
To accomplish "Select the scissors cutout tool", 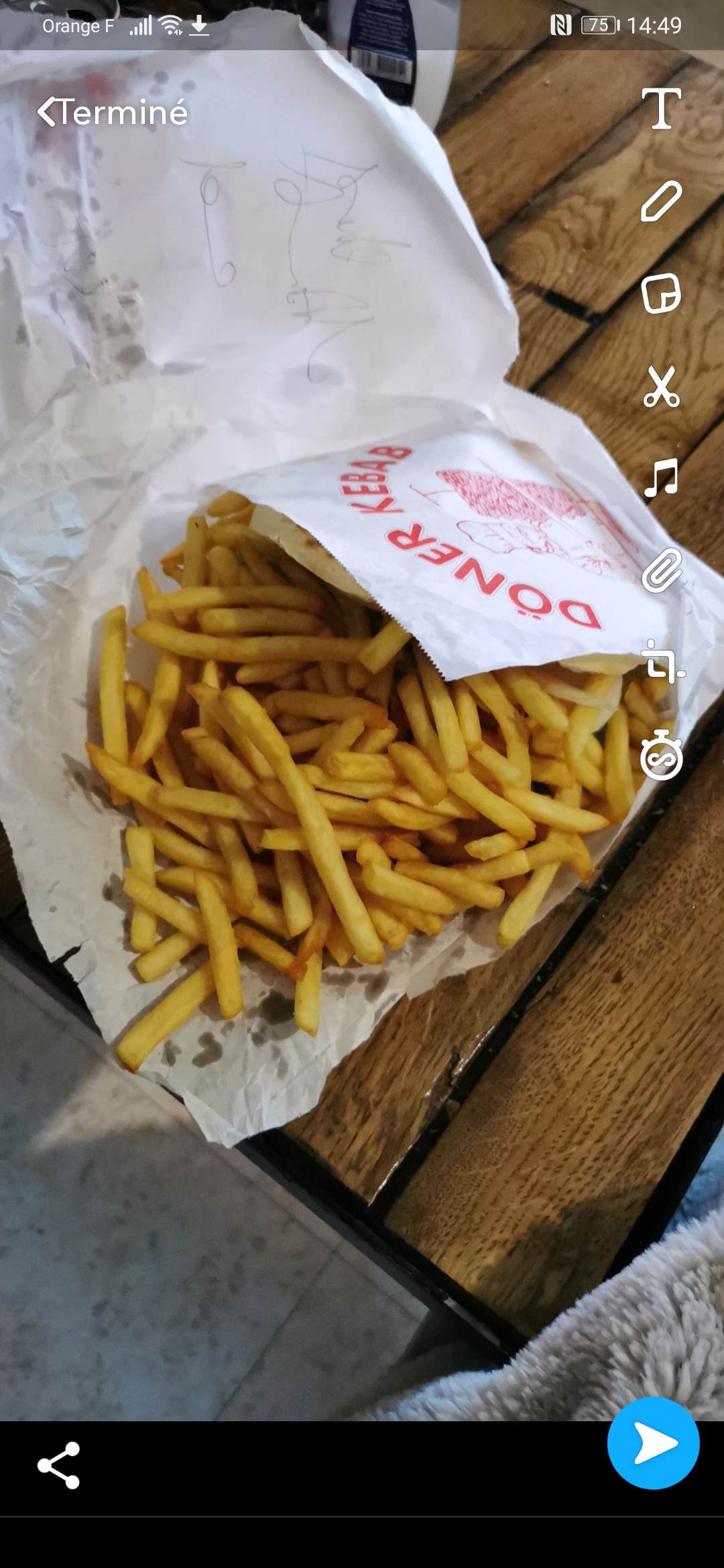I will 661,386.
